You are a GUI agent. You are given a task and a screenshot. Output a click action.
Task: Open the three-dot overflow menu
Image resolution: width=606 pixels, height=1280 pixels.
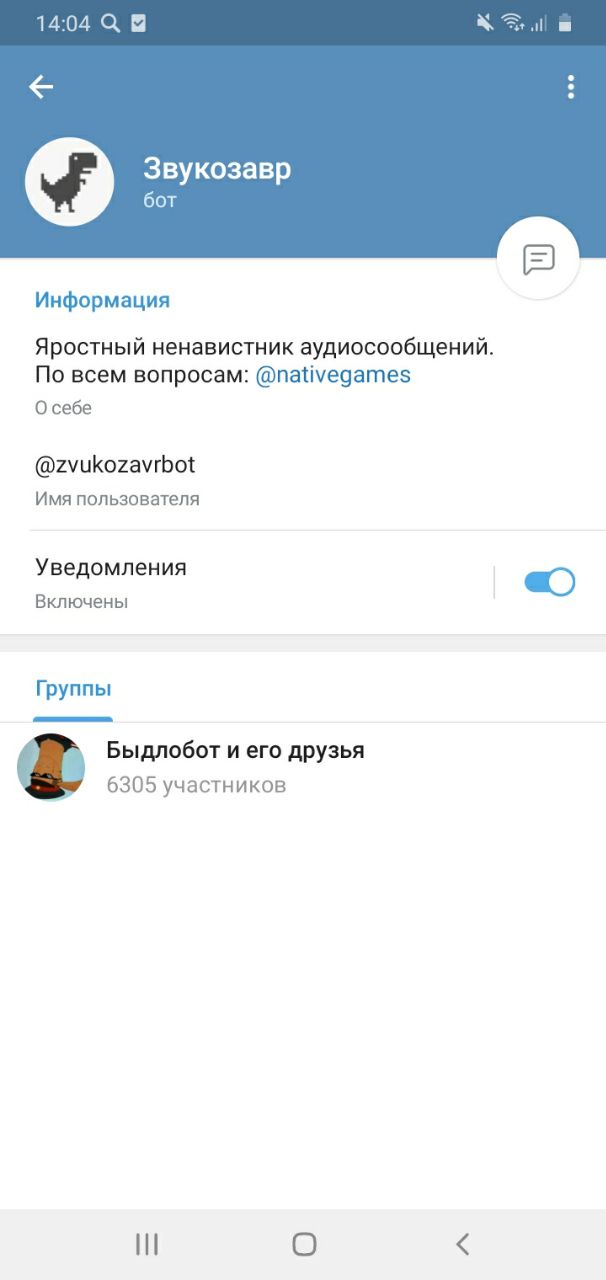click(x=570, y=87)
